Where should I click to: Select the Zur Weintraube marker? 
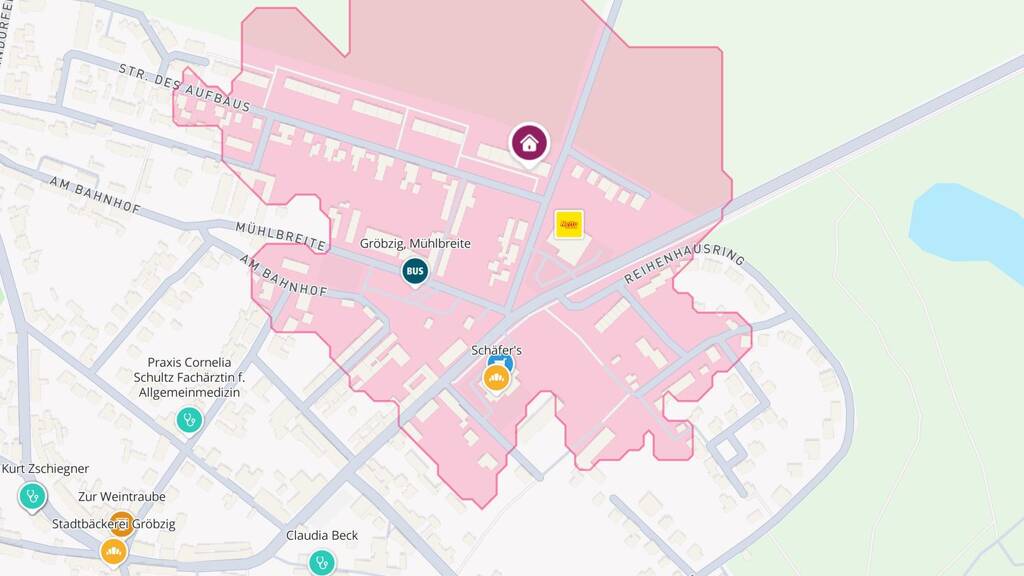point(122,520)
